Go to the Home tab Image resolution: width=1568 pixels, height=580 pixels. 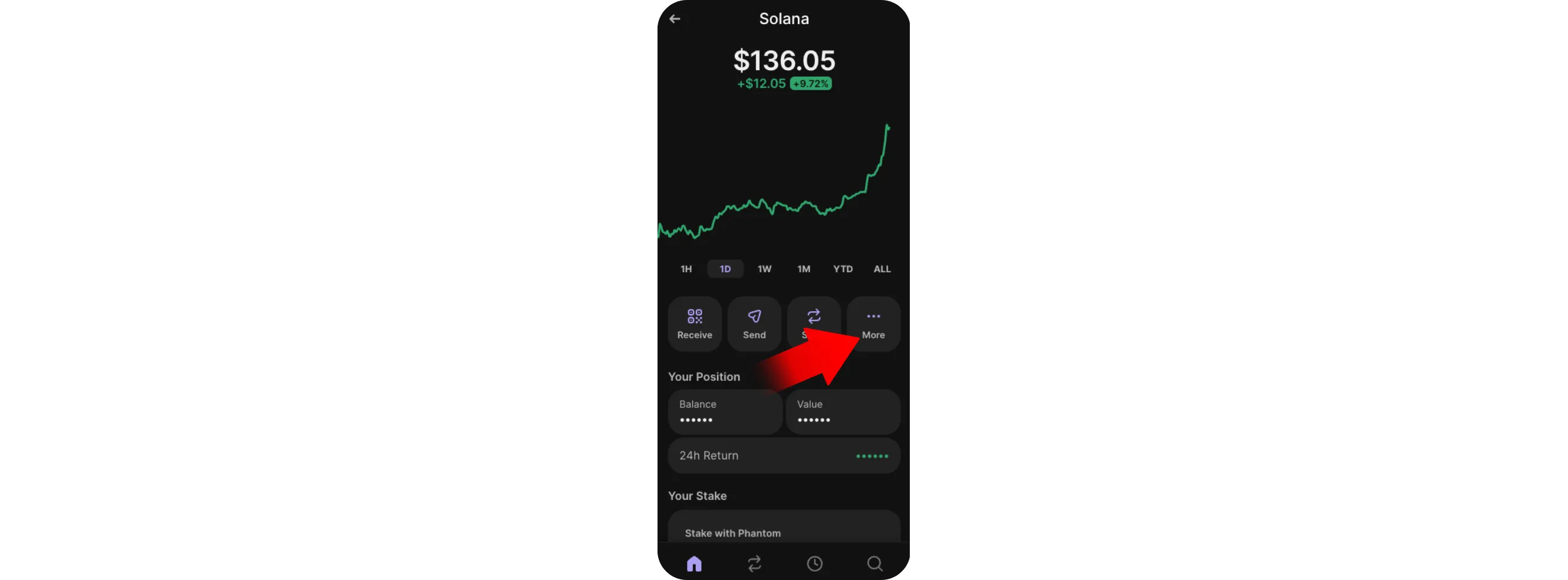click(694, 563)
